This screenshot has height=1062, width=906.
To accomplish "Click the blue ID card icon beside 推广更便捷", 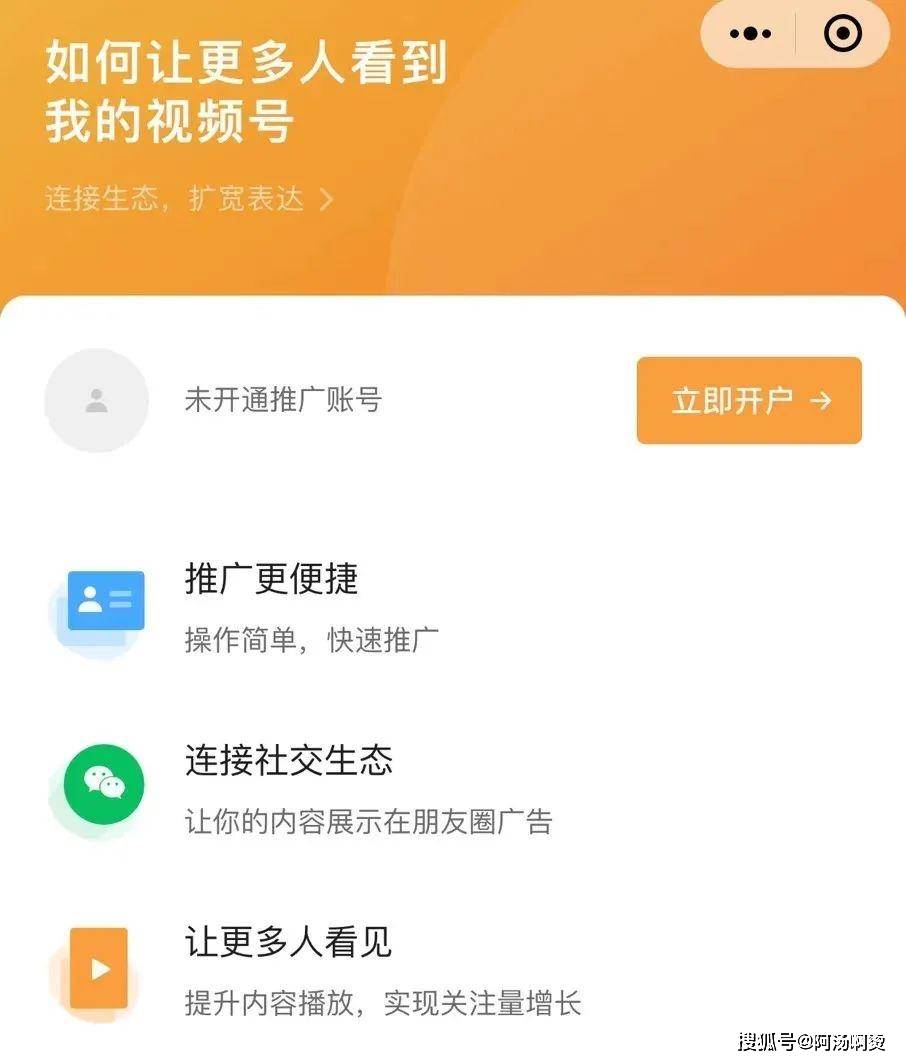I will coord(100,599).
